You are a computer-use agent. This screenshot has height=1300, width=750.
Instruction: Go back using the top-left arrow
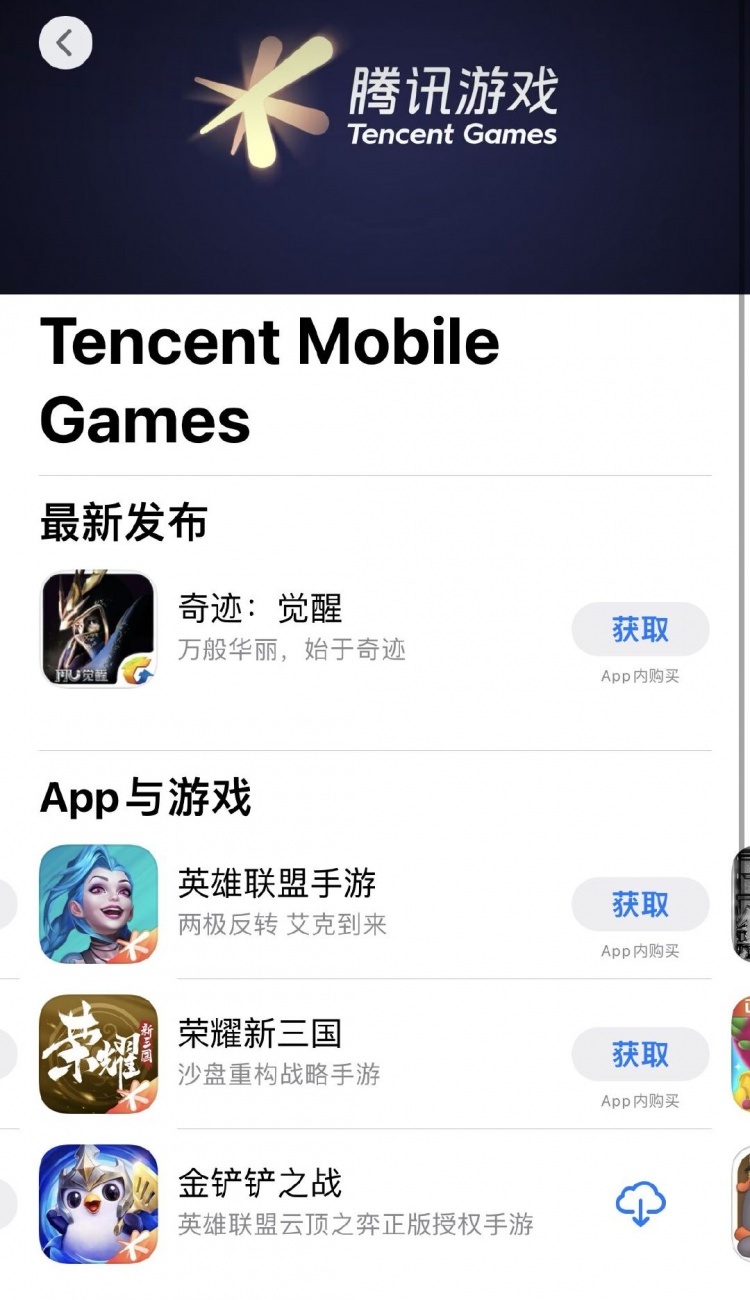66,43
